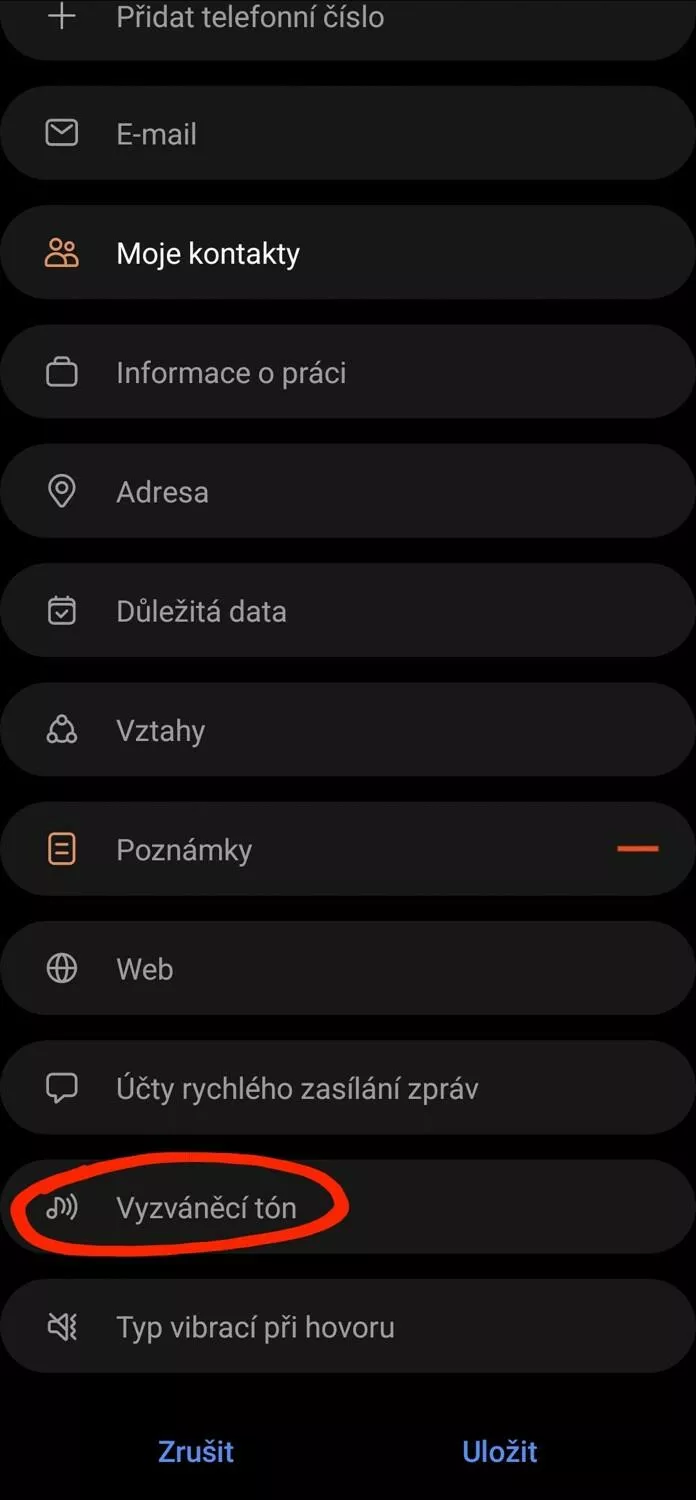Add a phone number with Přidat telefonní číslo
This screenshot has width=696, height=1500.
(348, 20)
